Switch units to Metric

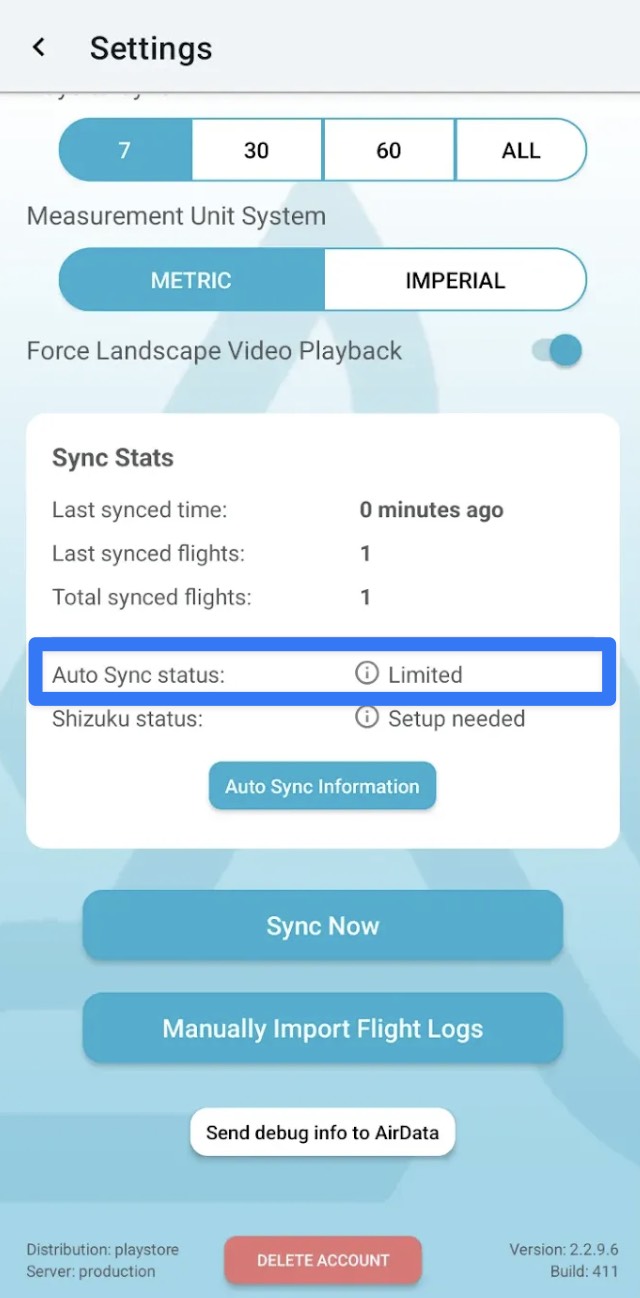(191, 280)
